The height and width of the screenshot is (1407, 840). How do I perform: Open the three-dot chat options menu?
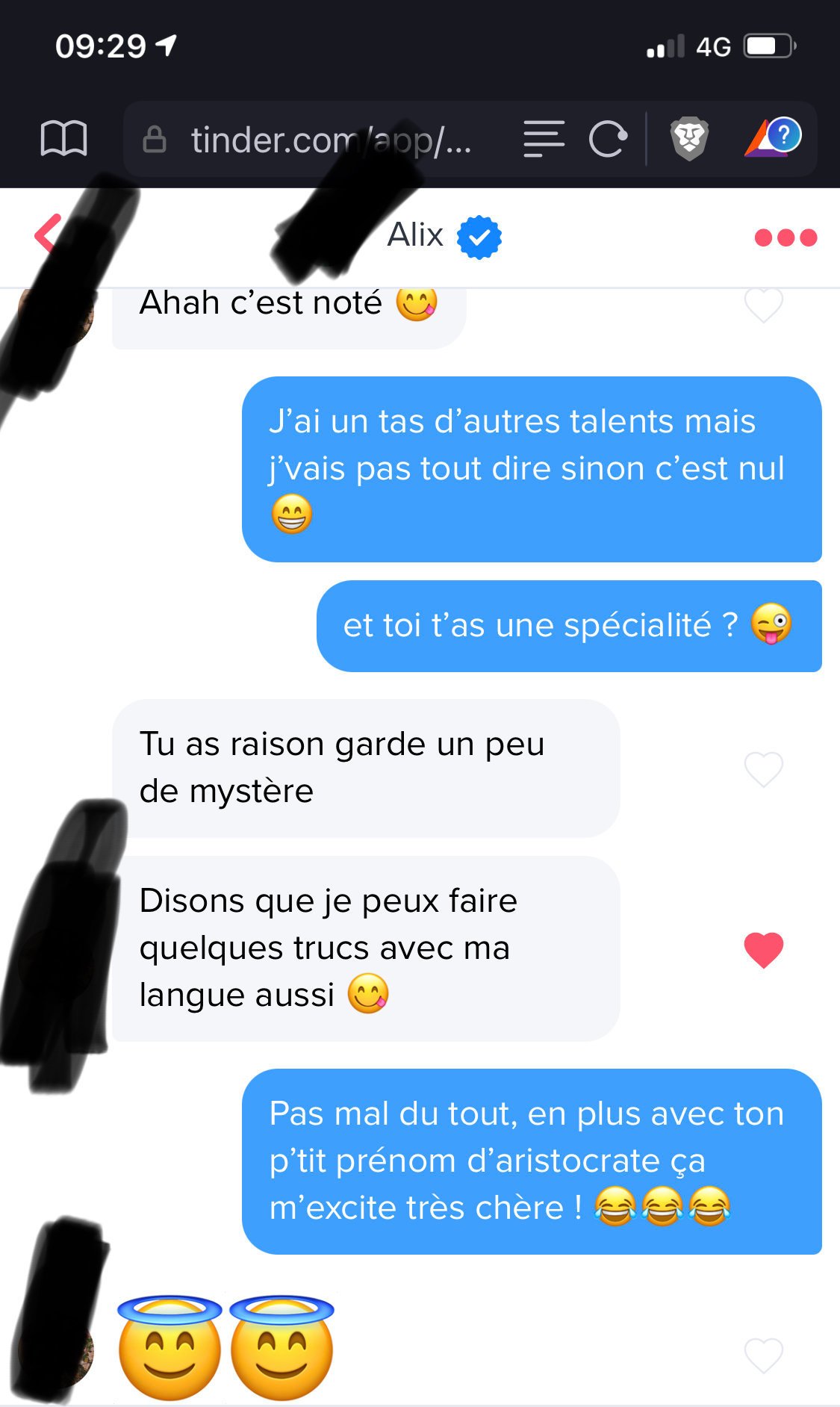point(785,237)
